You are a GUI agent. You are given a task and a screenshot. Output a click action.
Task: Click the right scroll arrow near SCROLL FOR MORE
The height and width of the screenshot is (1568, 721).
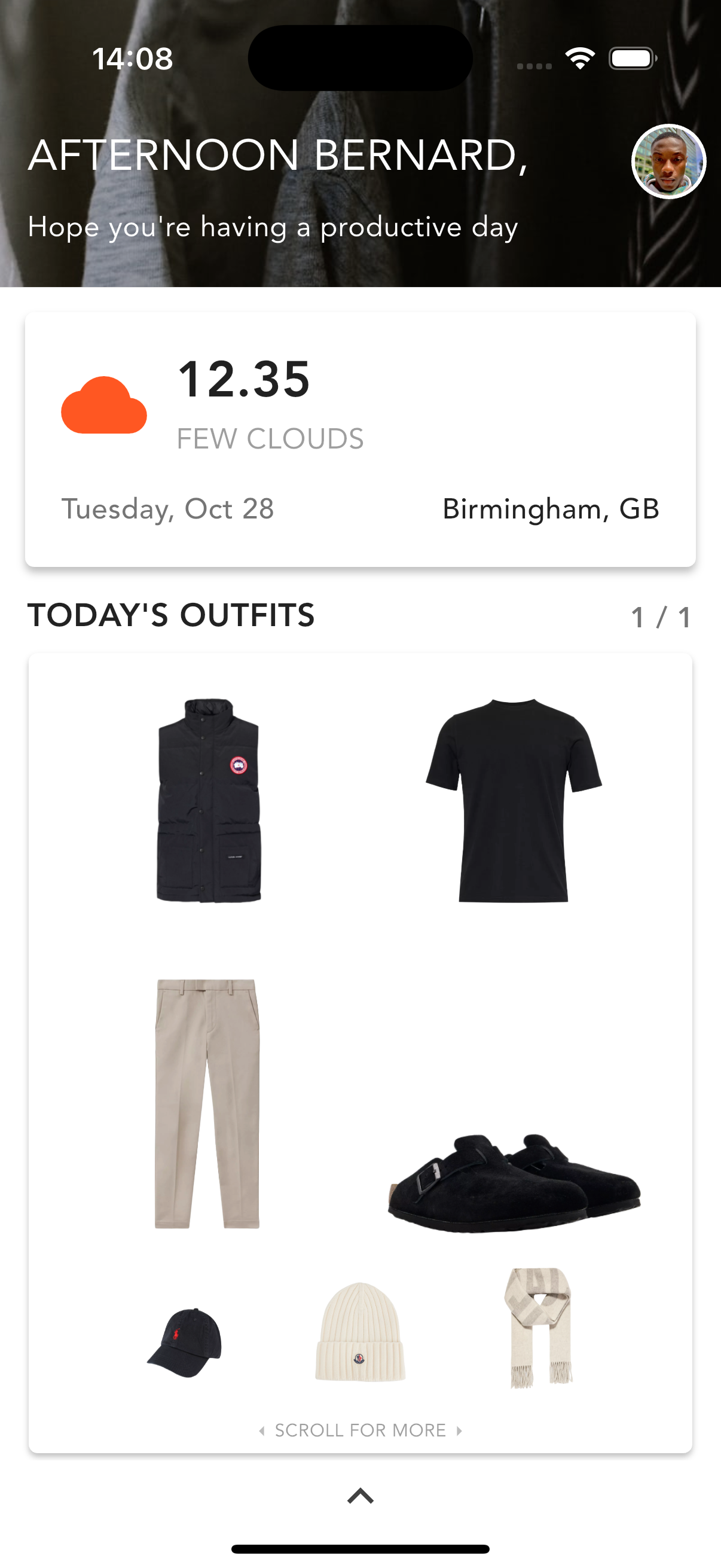[460, 1430]
